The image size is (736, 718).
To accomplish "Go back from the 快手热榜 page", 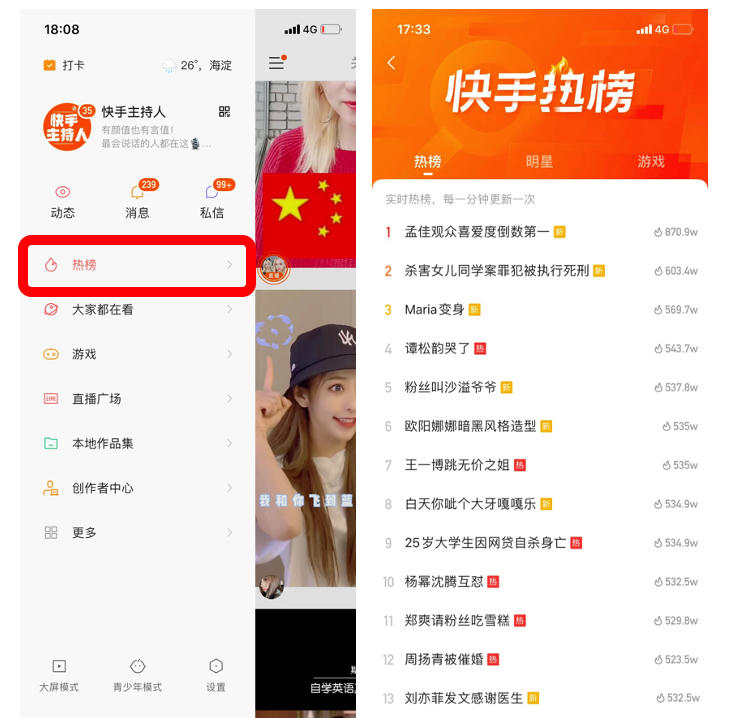I will tap(391, 63).
